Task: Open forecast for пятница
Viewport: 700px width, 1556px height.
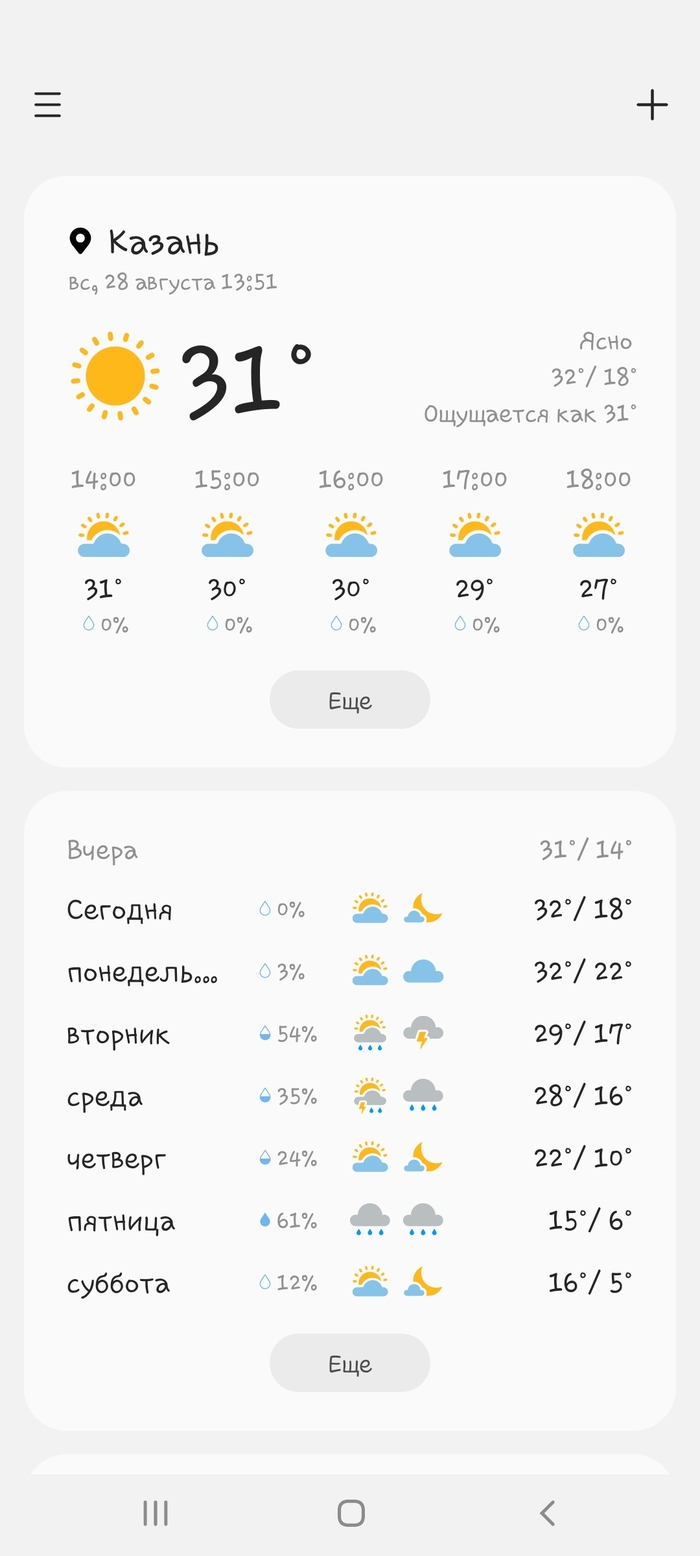Action: (x=349, y=1221)
